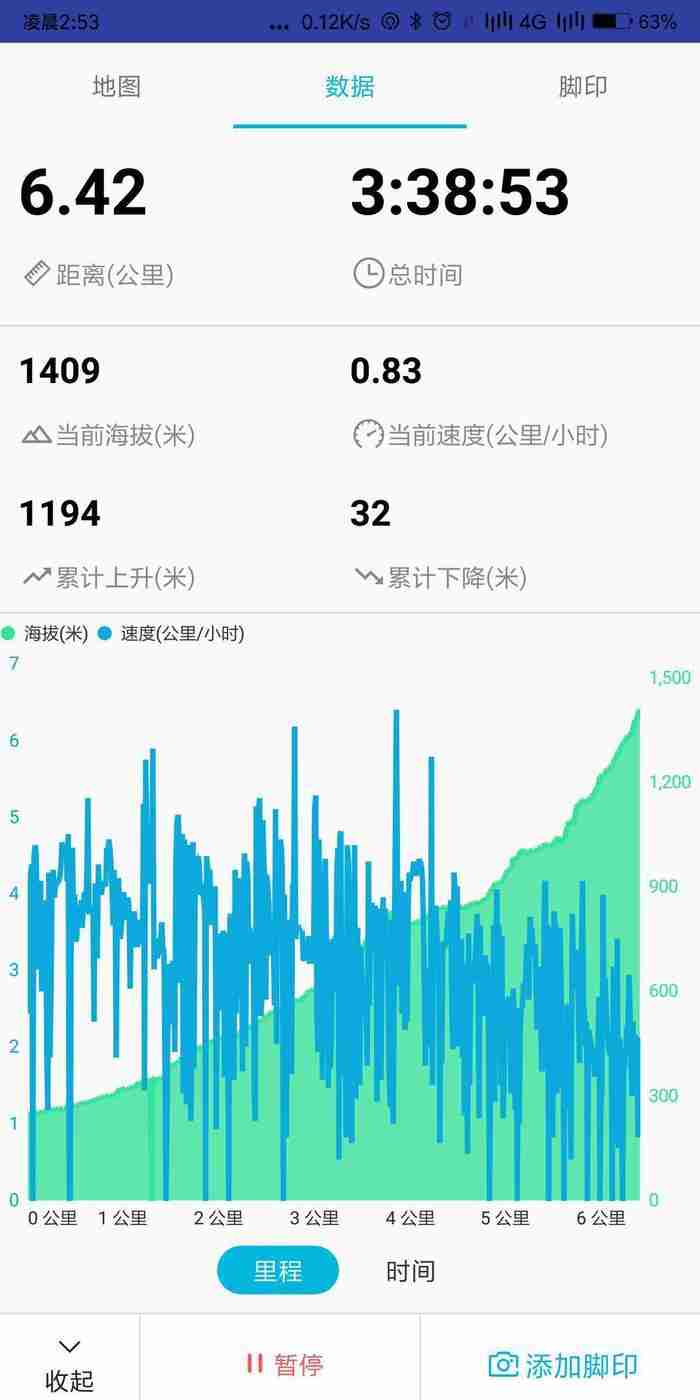This screenshot has width=700, height=1400.
Task: Tap 添加脚印 to add a footprint
Action: pos(562,1364)
